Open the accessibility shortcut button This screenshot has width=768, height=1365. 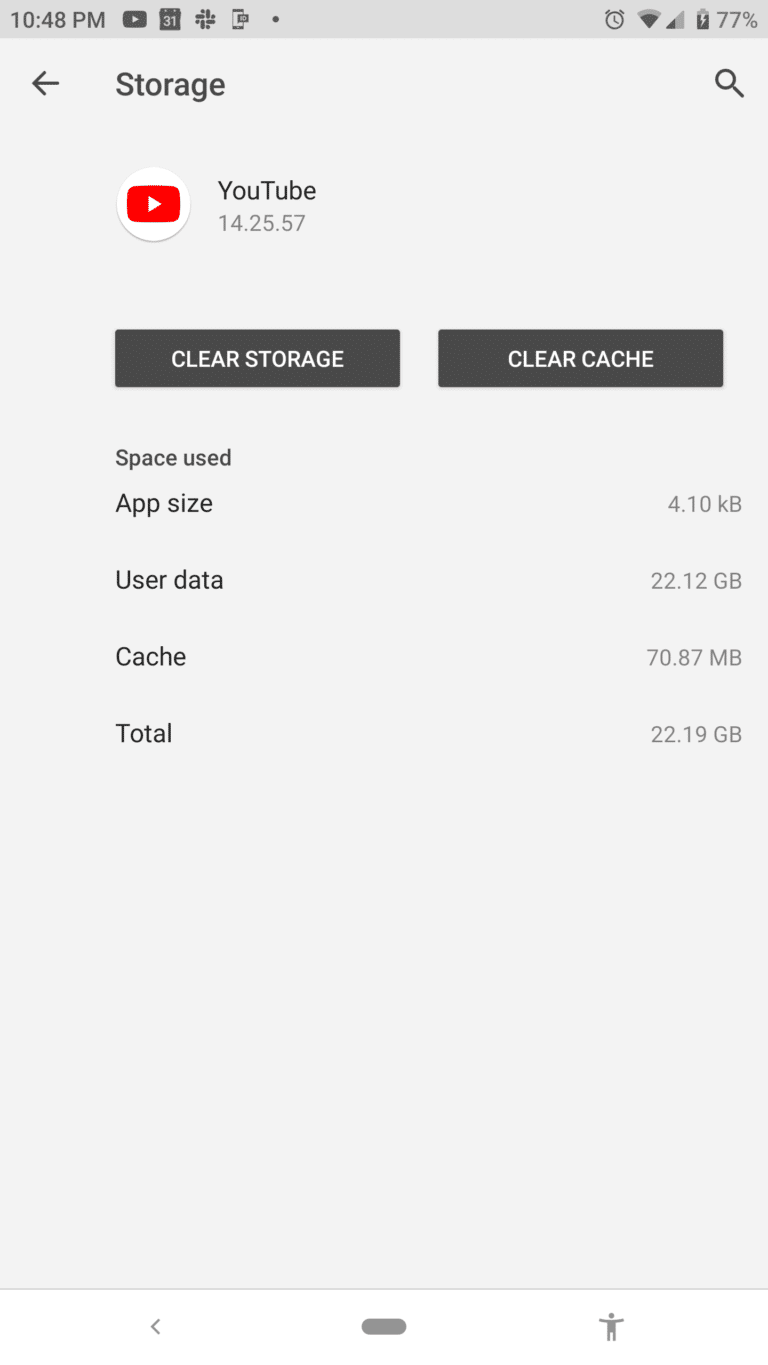click(611, 1327)
